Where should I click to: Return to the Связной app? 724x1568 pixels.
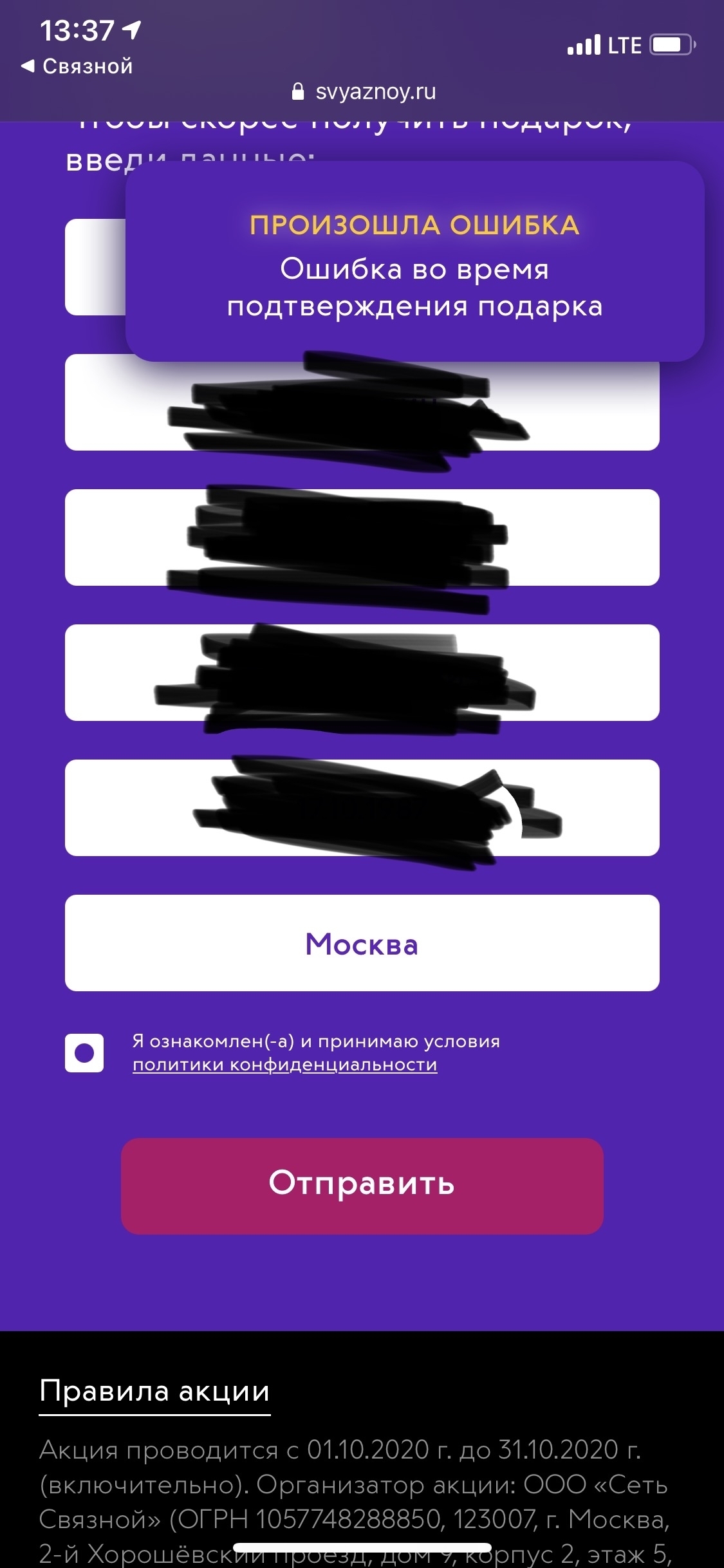click(x=77, y=66)
